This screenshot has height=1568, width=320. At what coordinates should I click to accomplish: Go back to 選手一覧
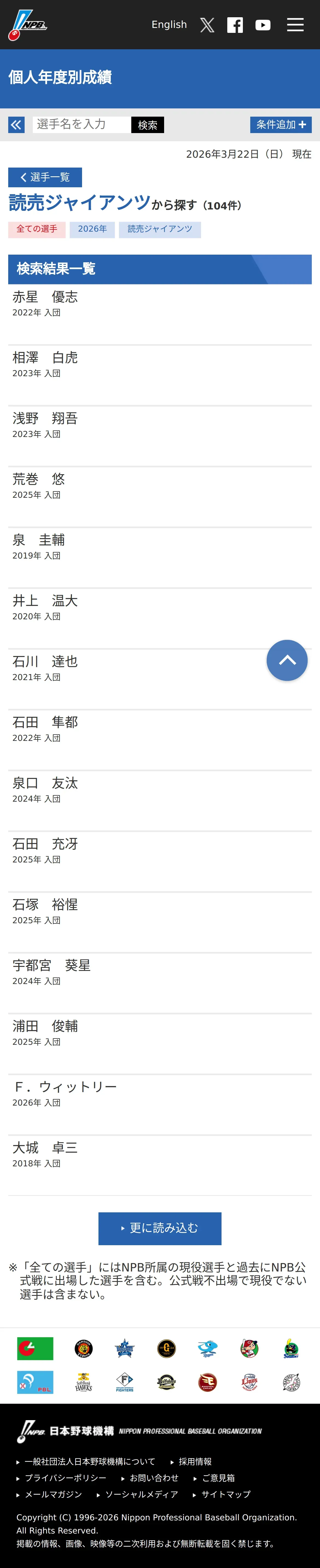(x=45, y=177)
